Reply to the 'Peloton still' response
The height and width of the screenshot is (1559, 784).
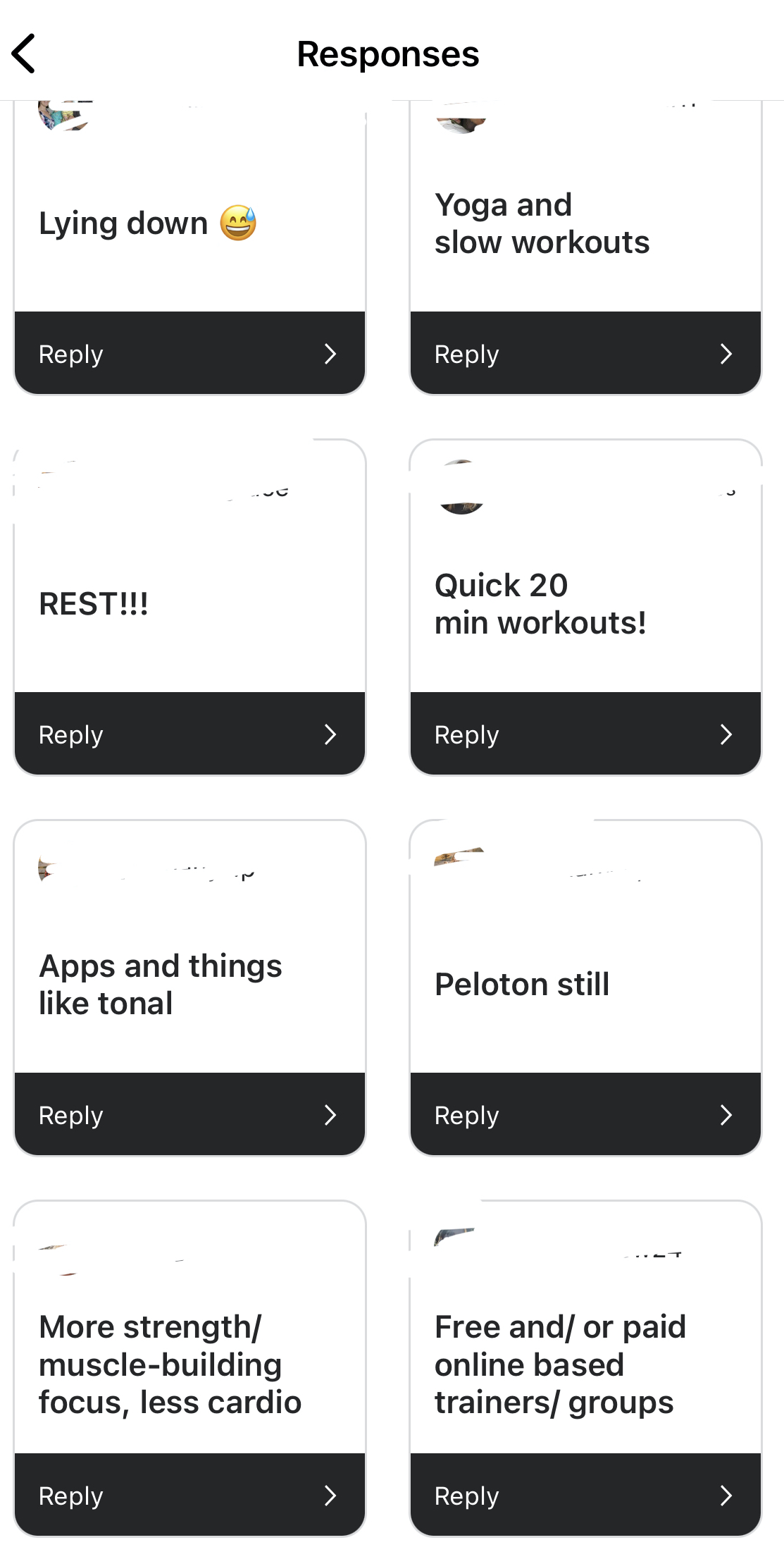click(585, 1114)
